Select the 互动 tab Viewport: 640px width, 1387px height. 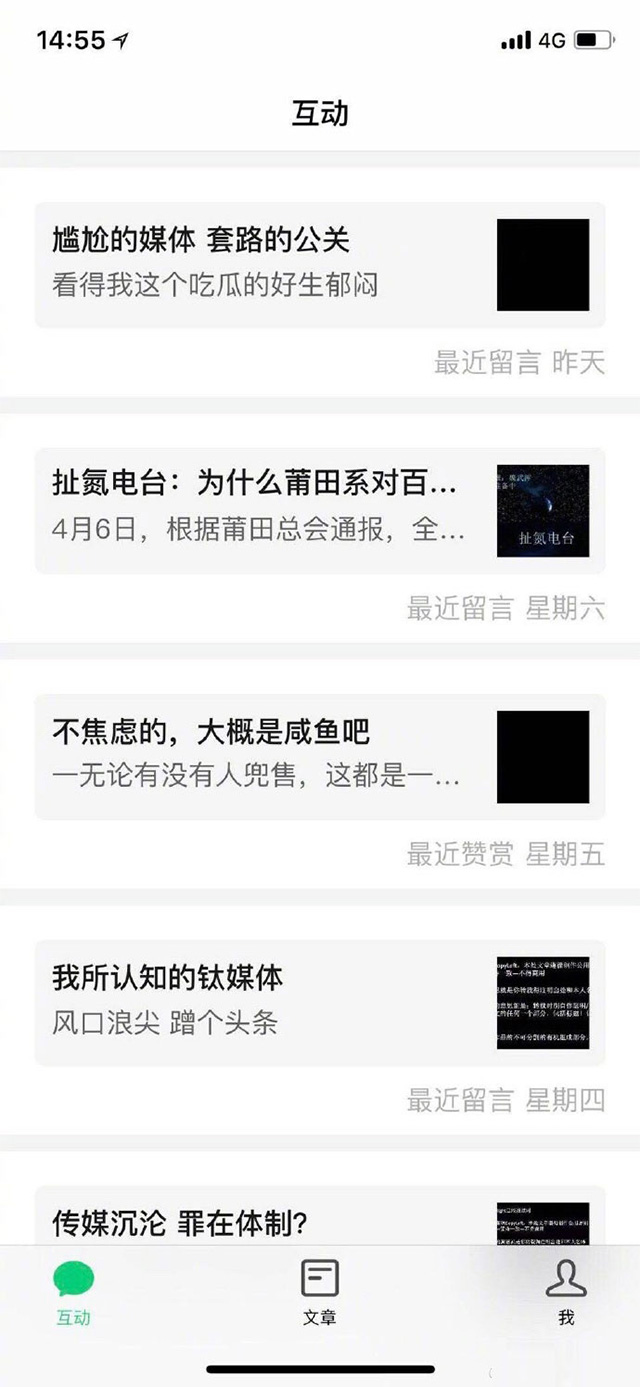[73, 1293]
